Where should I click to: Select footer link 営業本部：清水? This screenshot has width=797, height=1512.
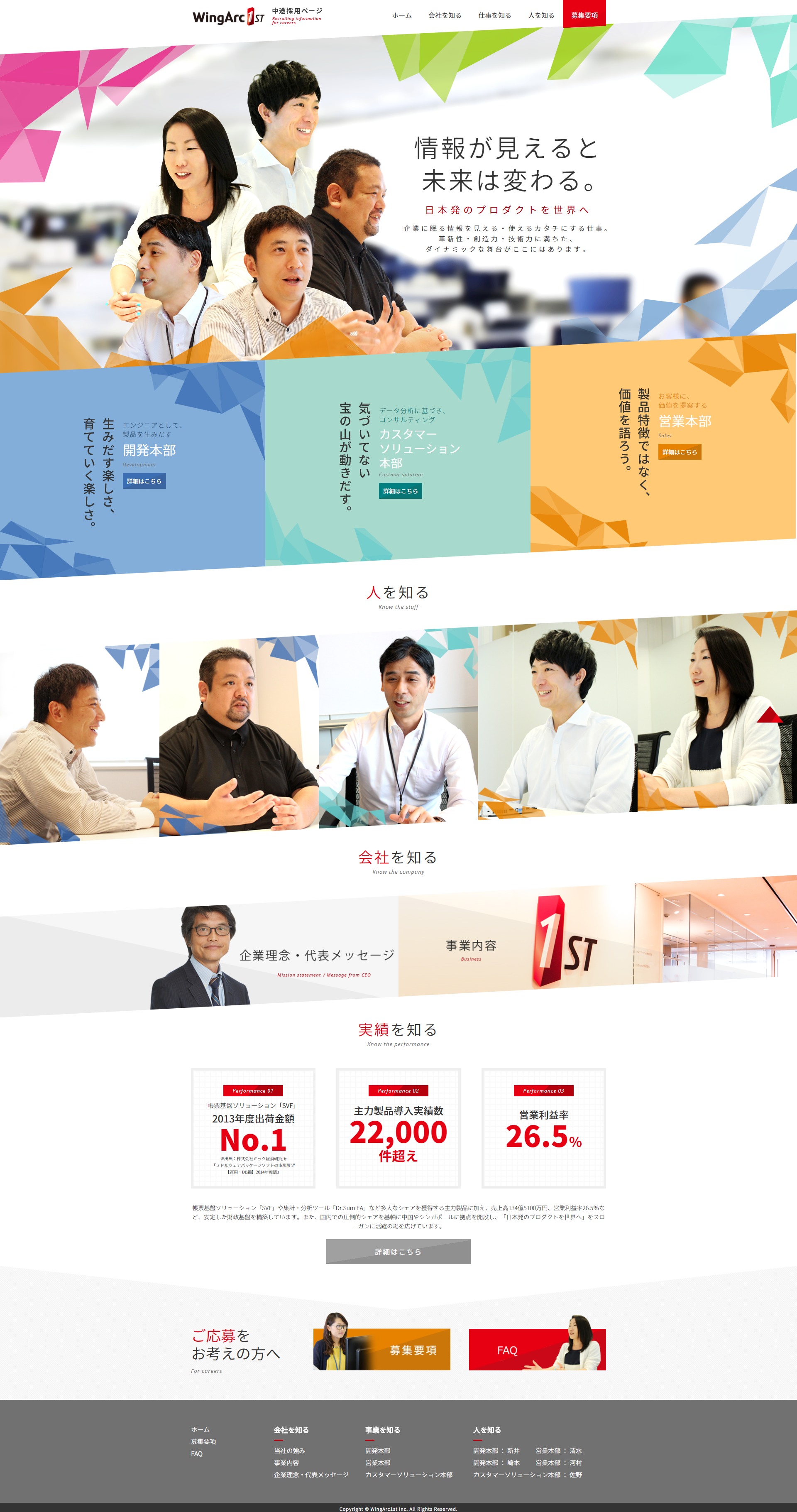tap(558, 1451)
